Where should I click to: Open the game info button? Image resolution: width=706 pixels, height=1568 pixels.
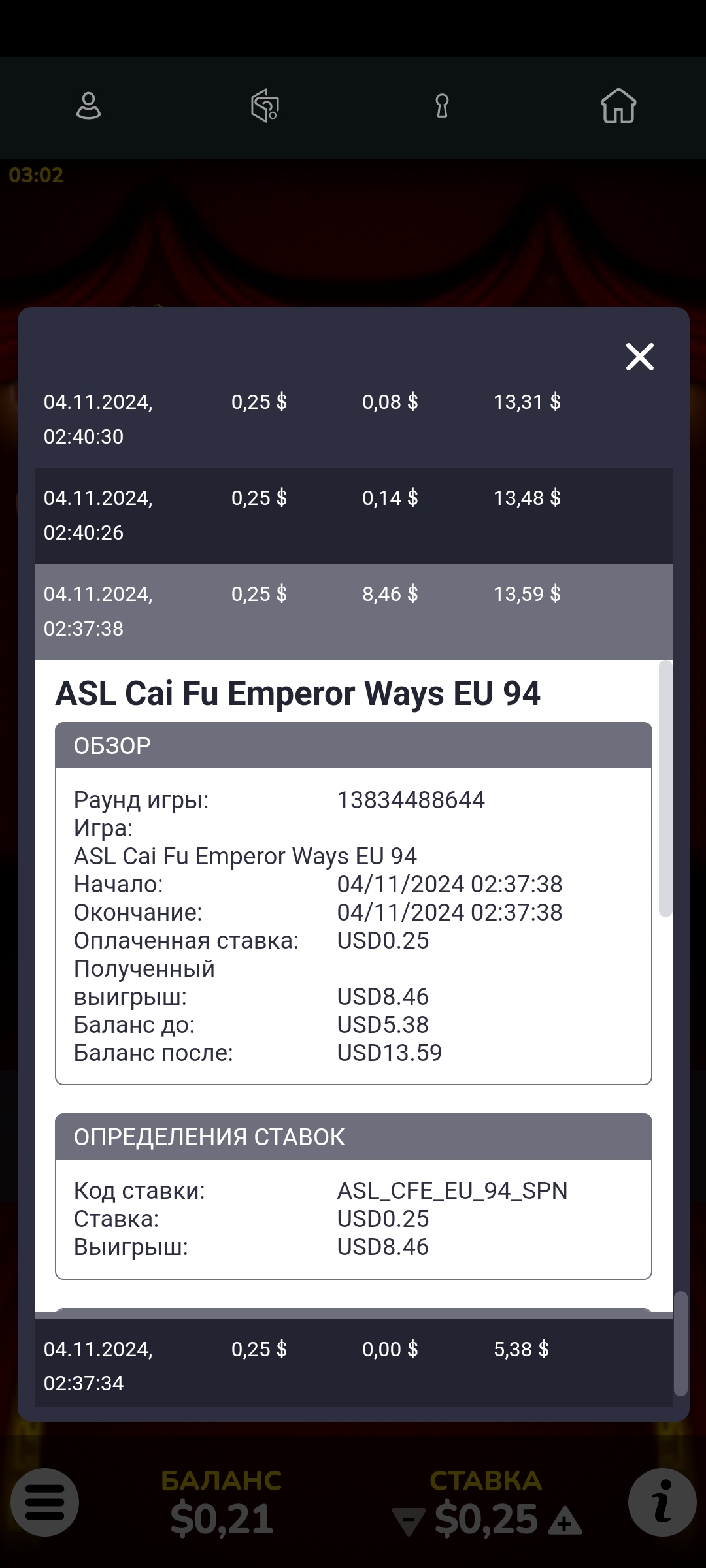662,1503
